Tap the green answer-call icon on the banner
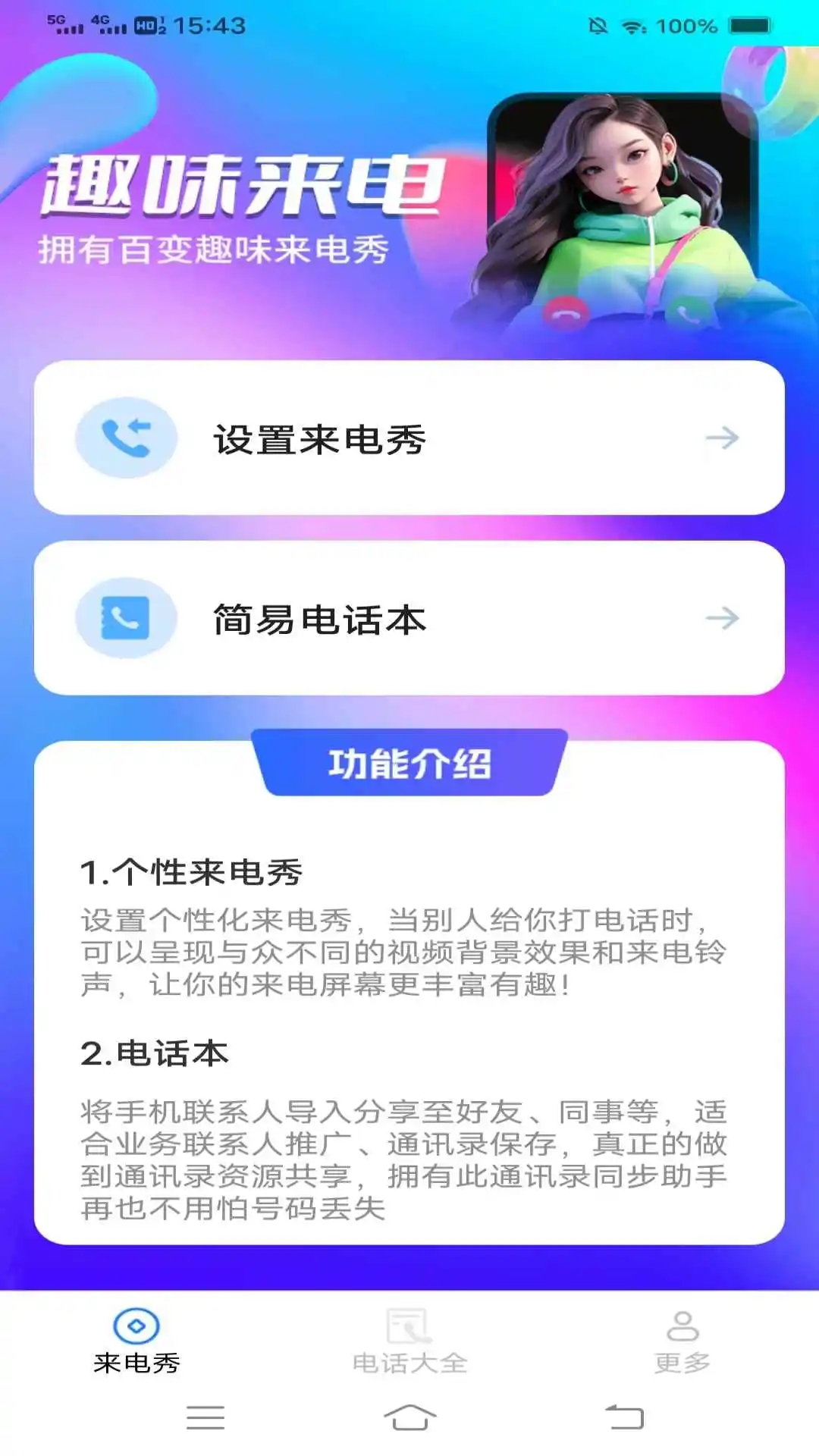 [688, 312]
